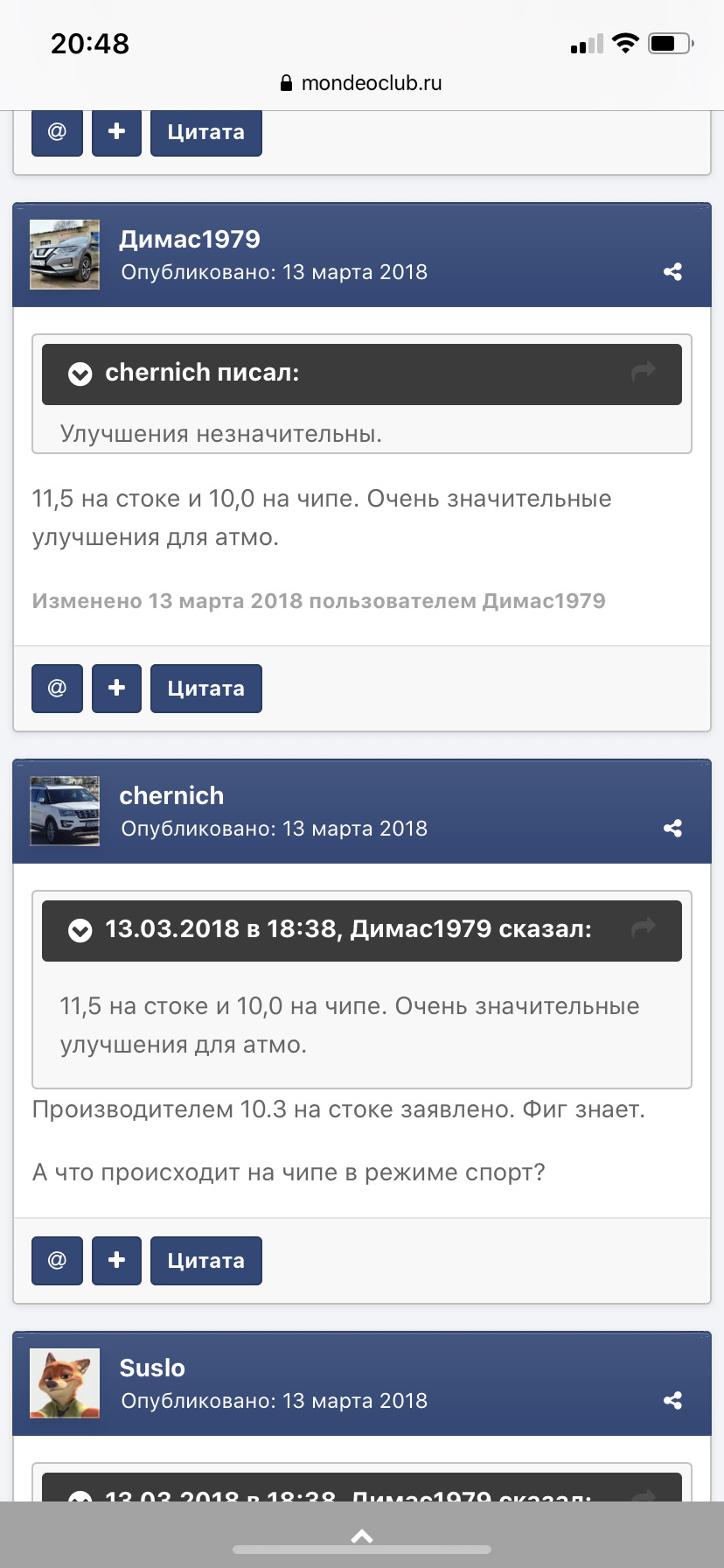
Task: Share Suslo's post
Action: pos(672,1401)
